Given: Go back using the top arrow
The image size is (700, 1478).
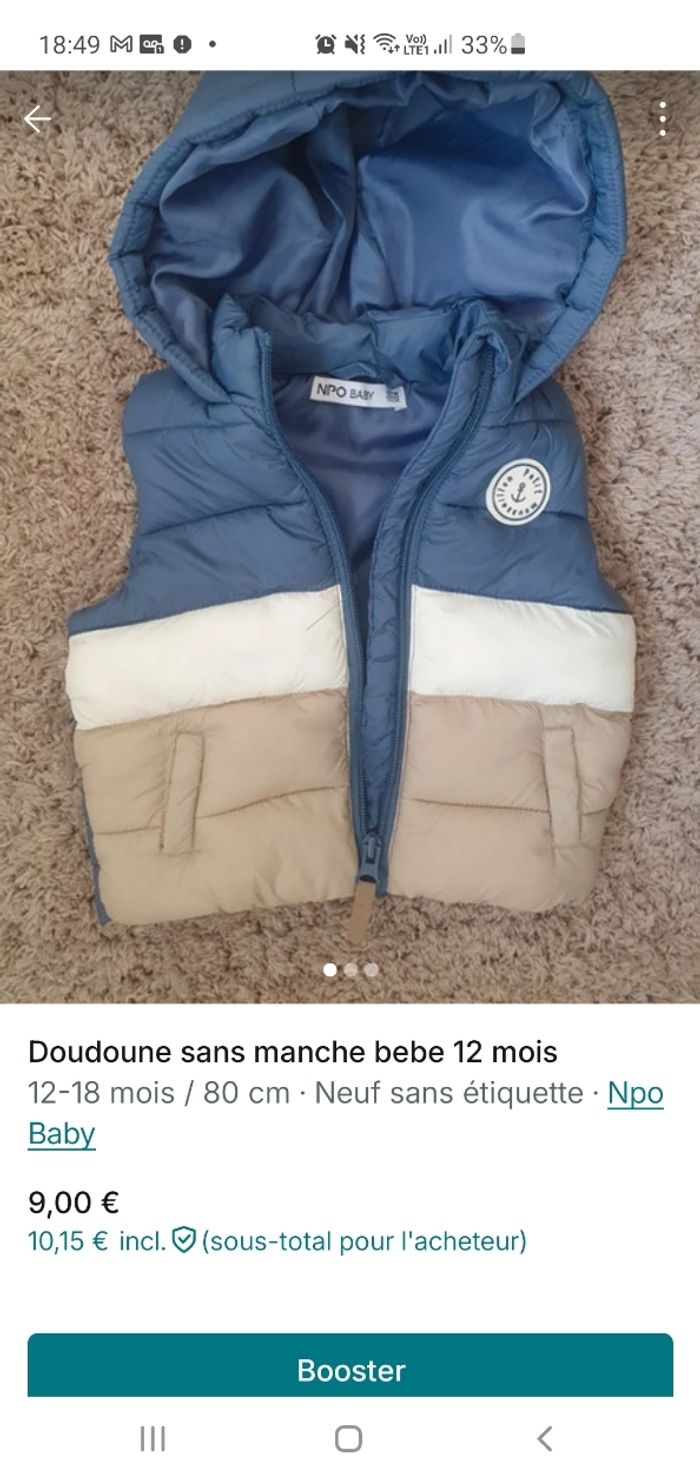Looking at the screenshot, I should point(38,120).
